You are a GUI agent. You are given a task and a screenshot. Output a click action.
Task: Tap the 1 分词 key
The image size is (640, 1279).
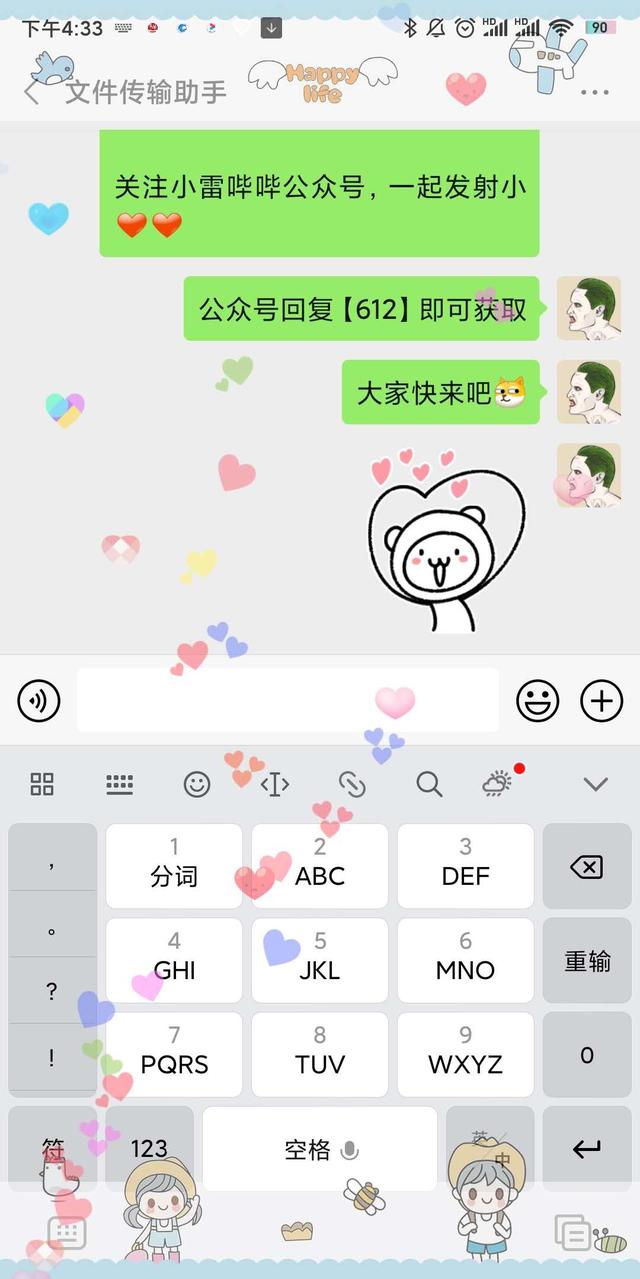tap(174, 864)
